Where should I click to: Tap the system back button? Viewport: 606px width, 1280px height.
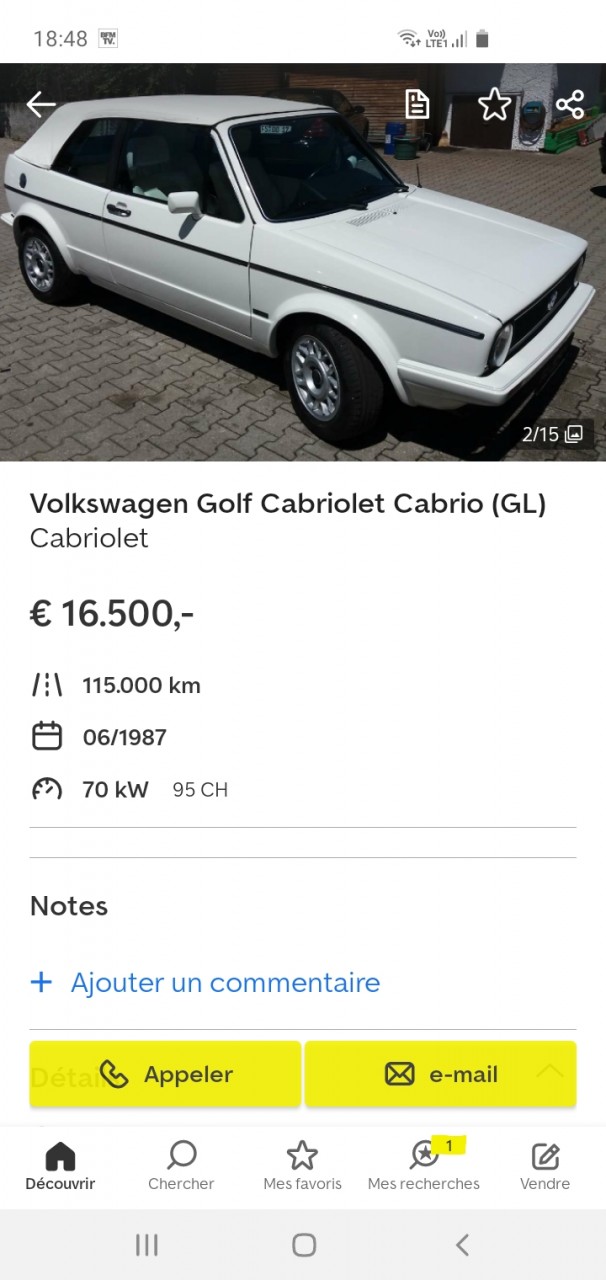pos(462,1244)
